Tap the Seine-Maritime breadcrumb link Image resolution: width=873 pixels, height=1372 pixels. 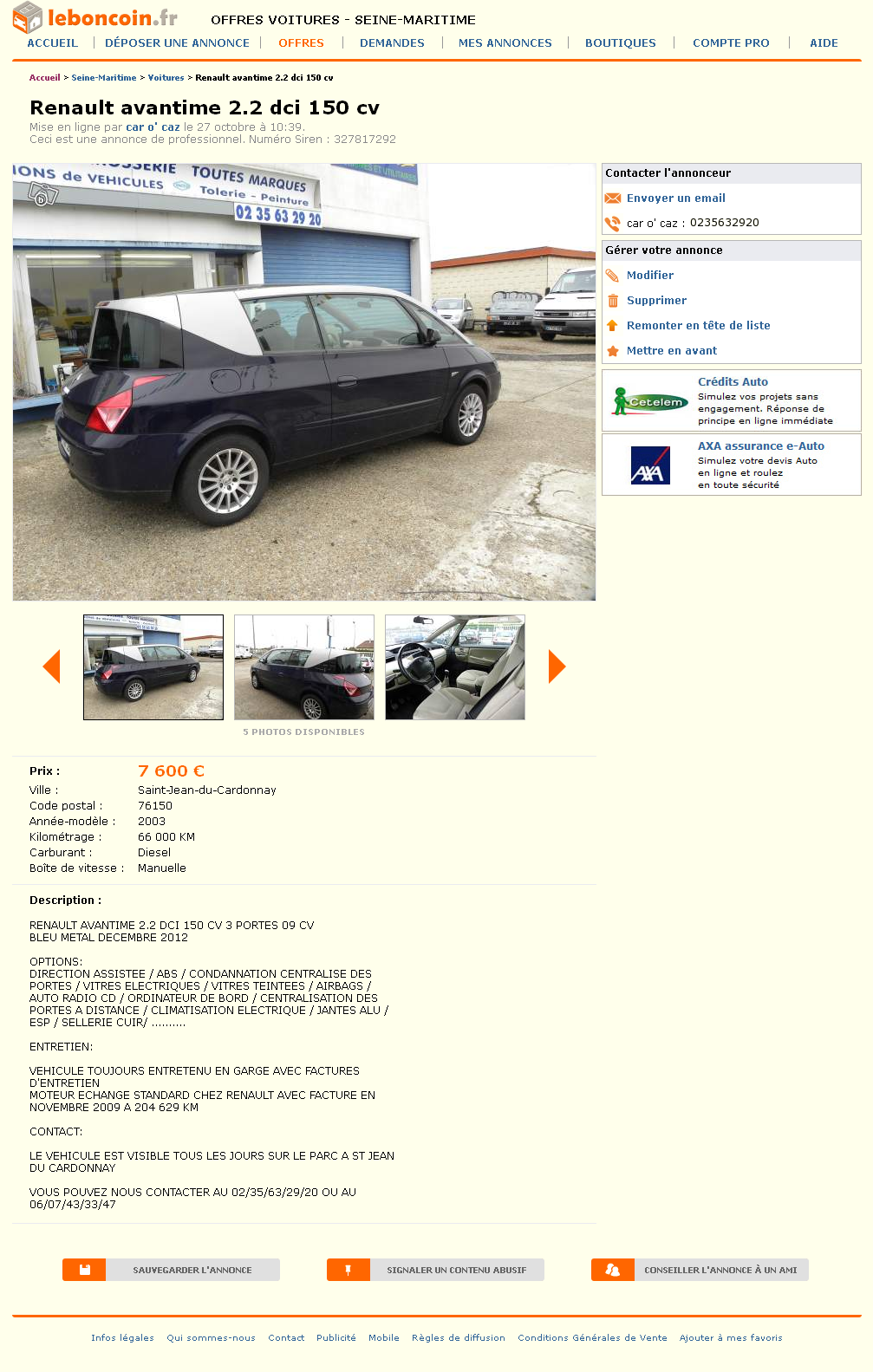[103, 78]
